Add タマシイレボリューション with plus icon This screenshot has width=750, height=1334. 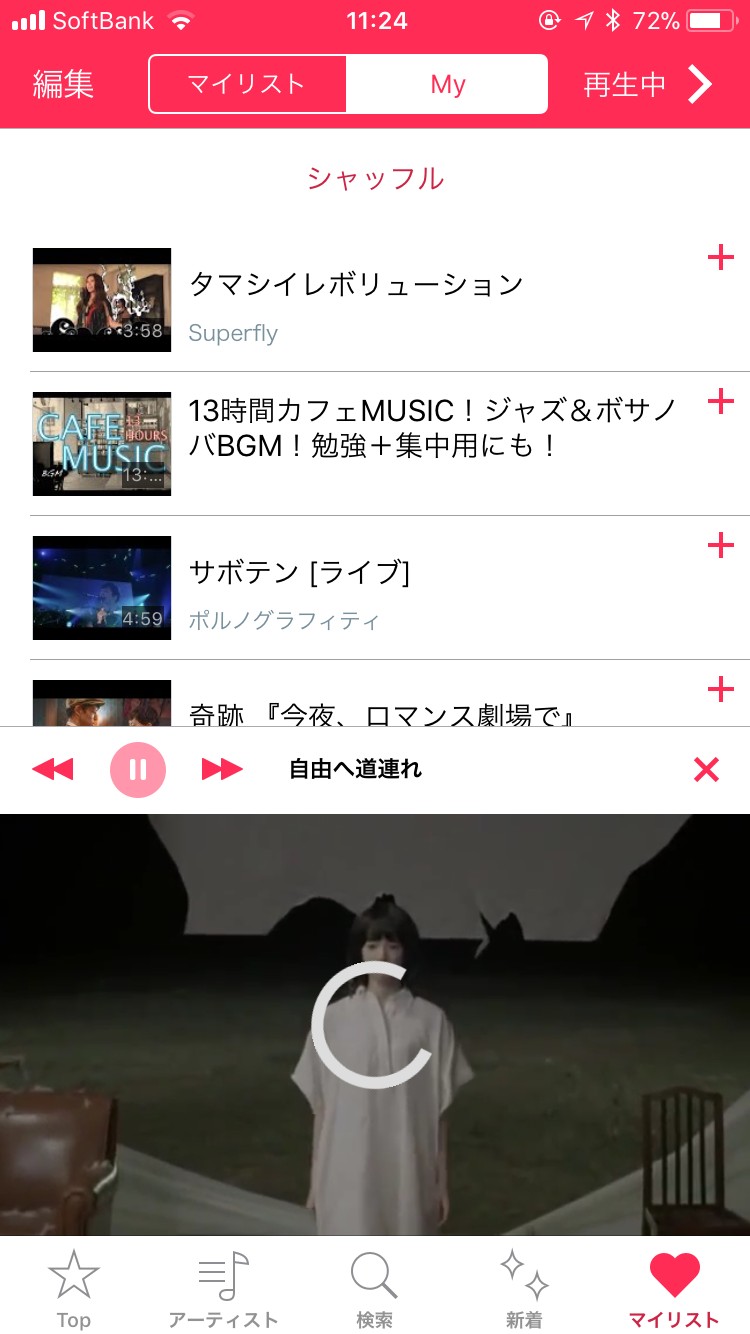720,258
